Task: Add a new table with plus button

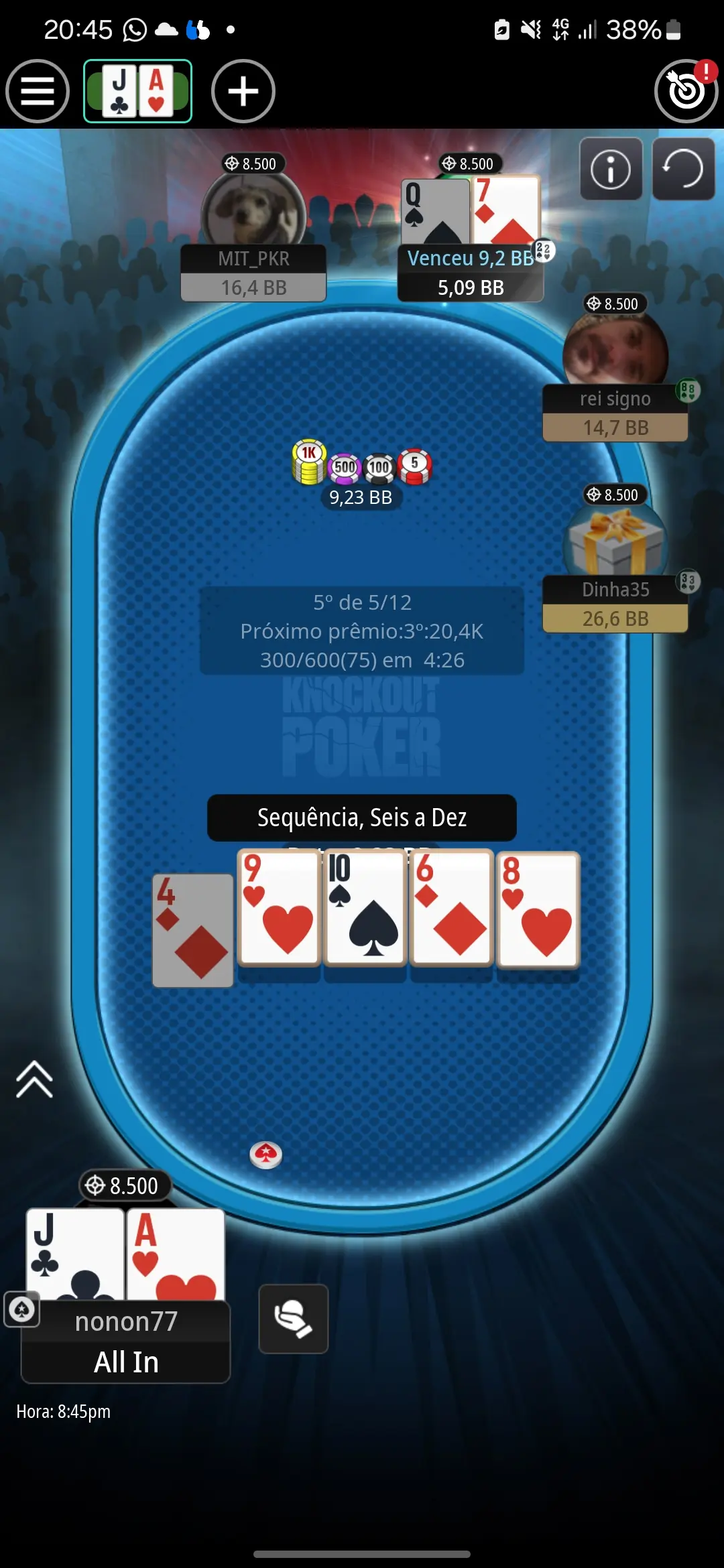Action: [x=243, y=91]
